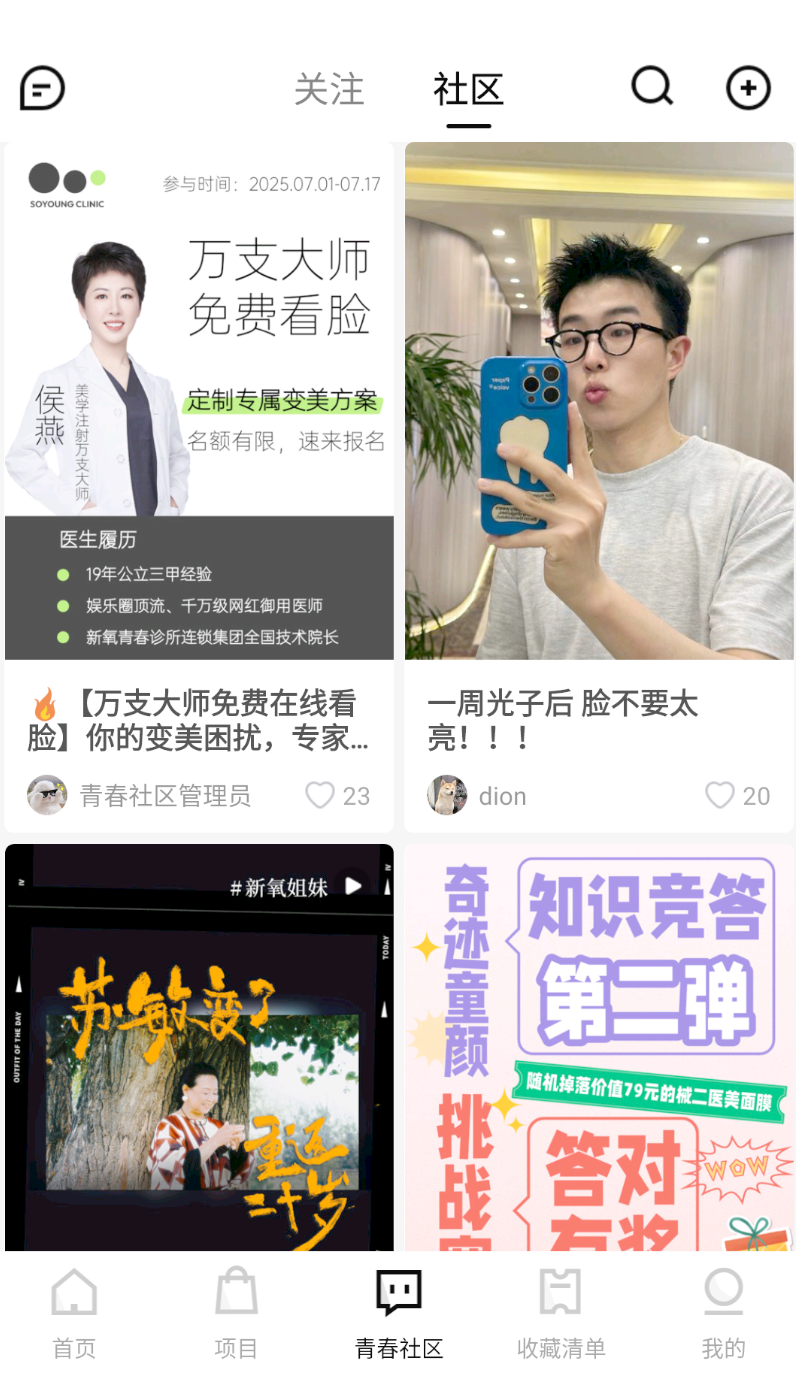The height and width of the screenshot is (1373, 796).
Task: Open the 收藏清单 tab
Action: coord(561,1312)
